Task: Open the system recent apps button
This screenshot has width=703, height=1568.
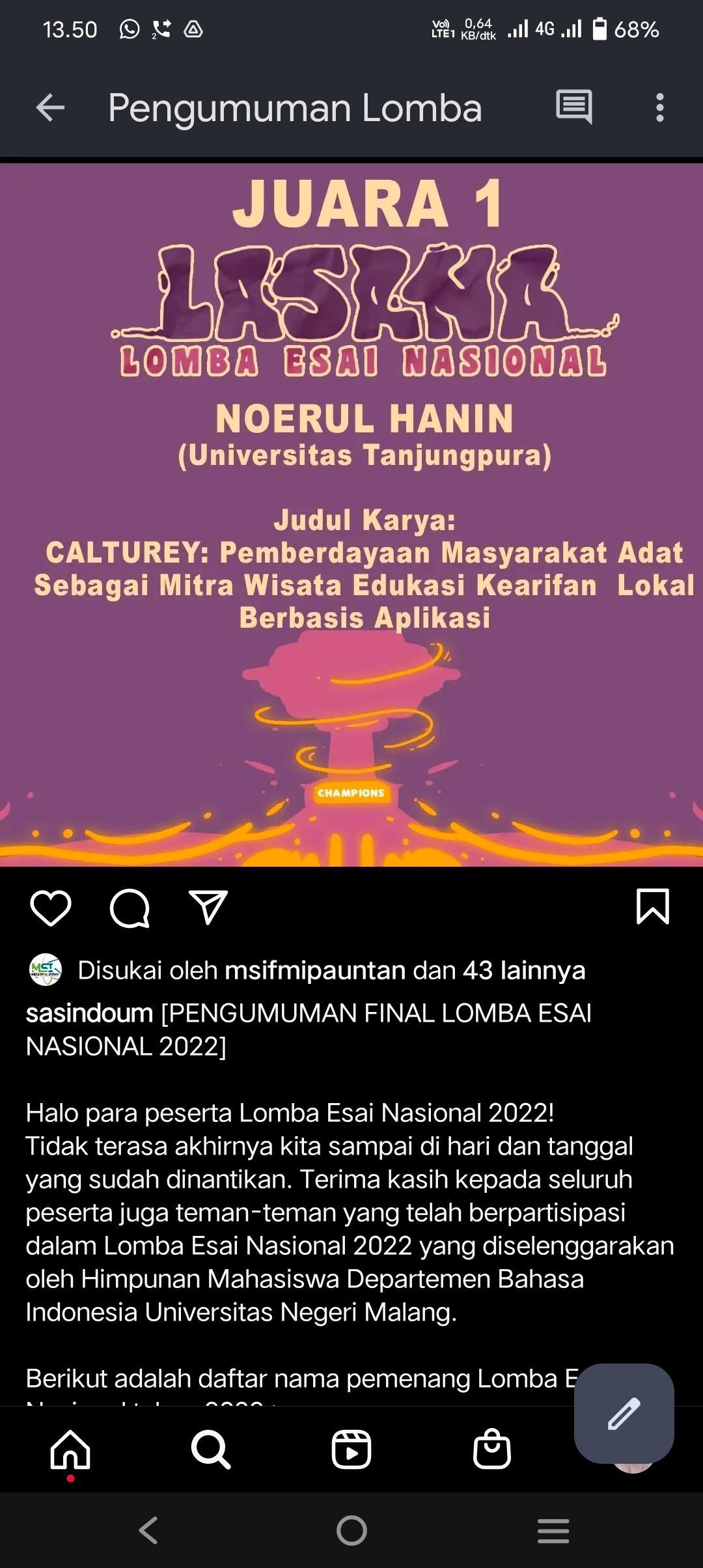Action: pyautogui.click(x=553, y=1530)
